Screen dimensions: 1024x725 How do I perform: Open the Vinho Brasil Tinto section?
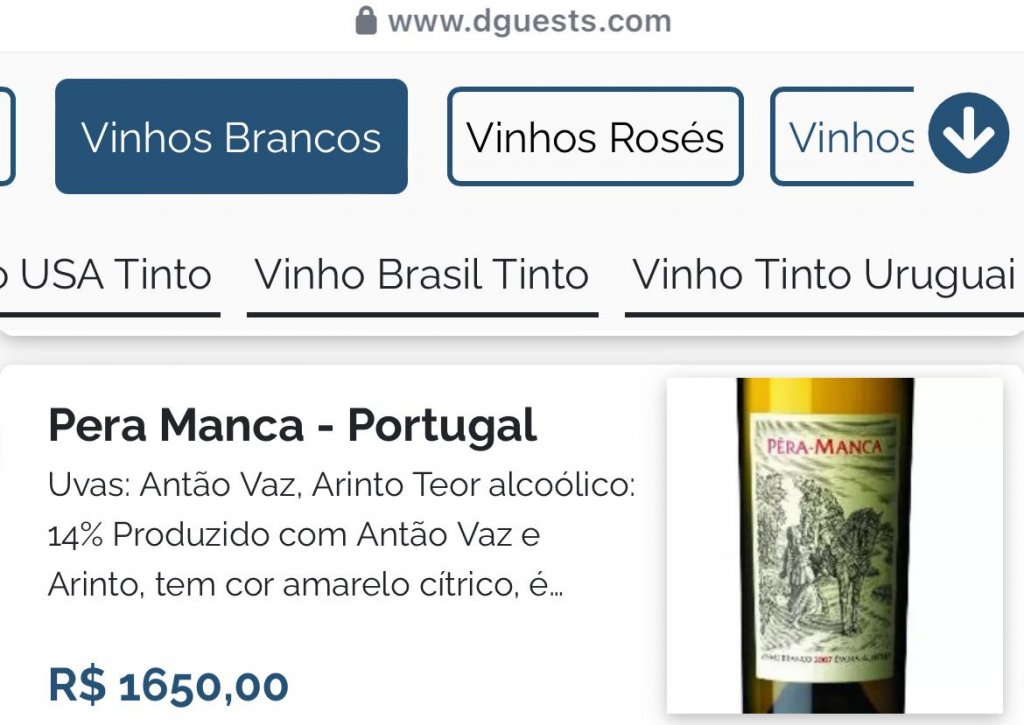422,275
